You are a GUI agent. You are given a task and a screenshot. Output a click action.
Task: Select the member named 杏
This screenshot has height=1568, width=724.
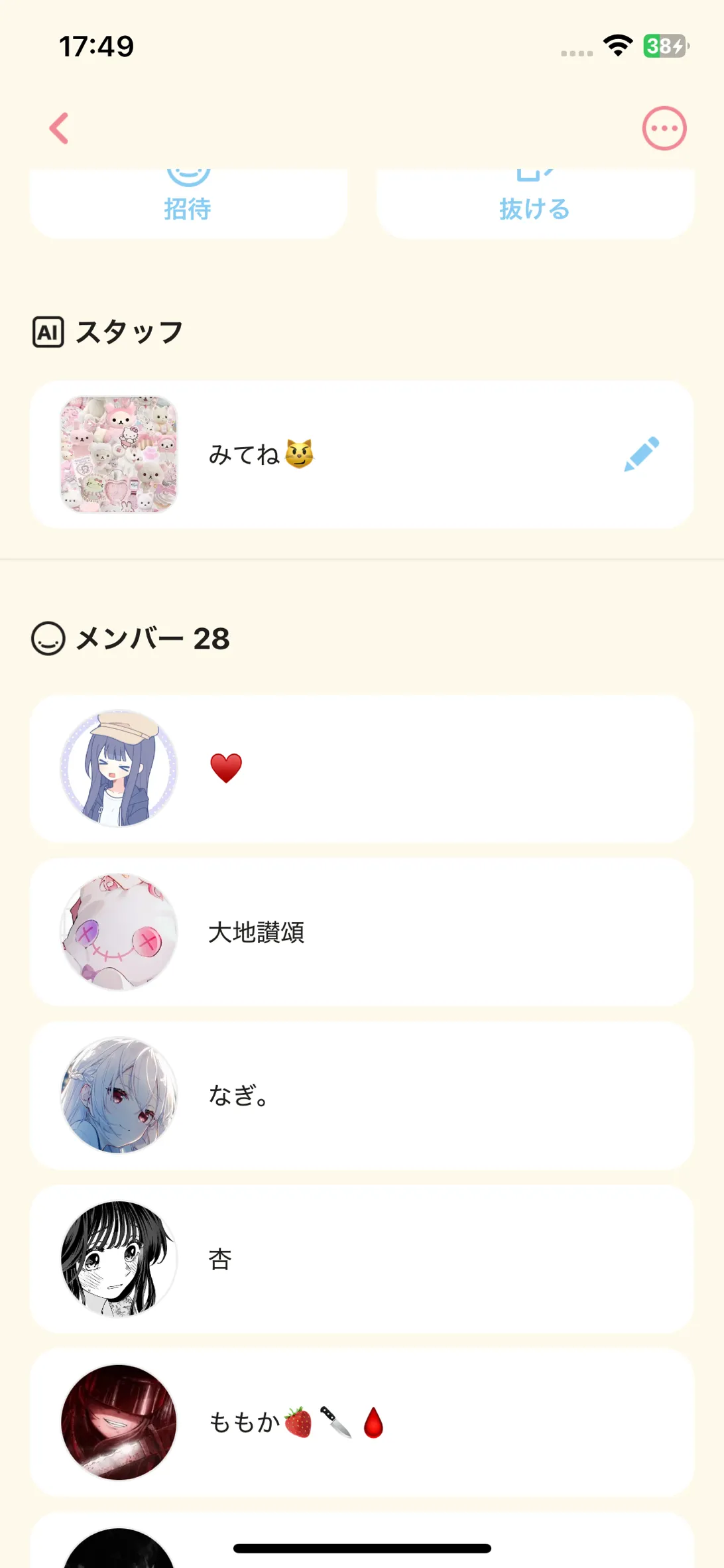361,1258
